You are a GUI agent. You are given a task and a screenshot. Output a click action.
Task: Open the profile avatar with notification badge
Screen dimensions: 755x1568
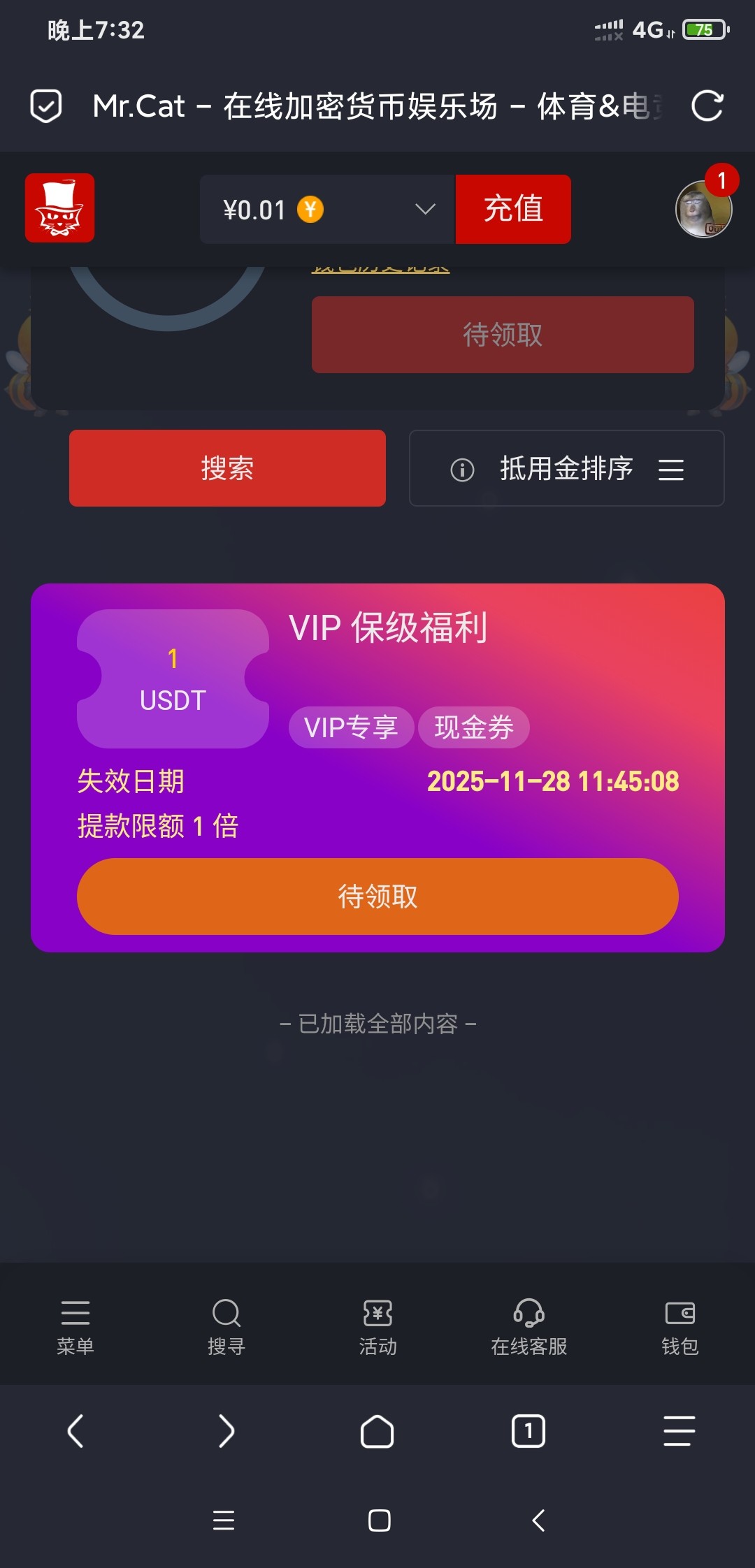coord(703,208)
